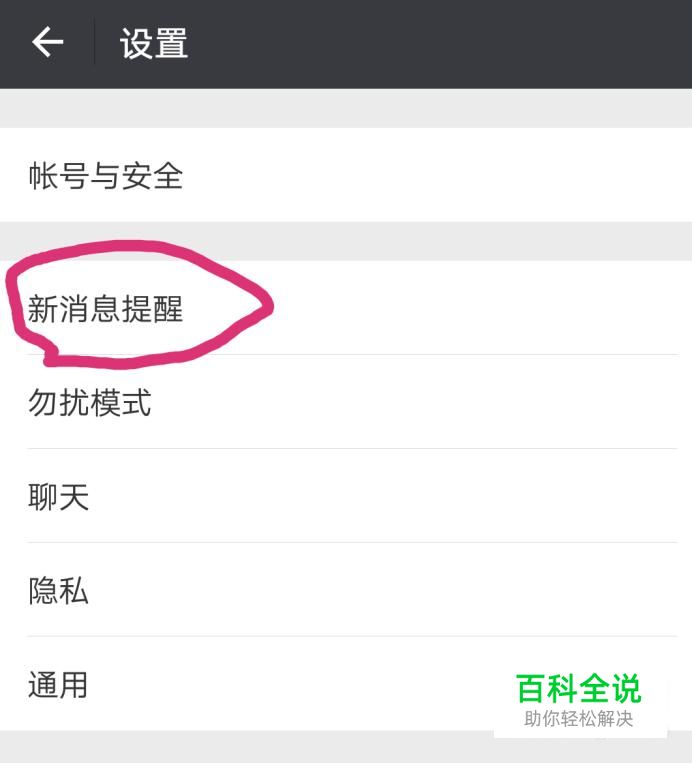
Task: Go back using the arrow icon
Action: point(47,43)
